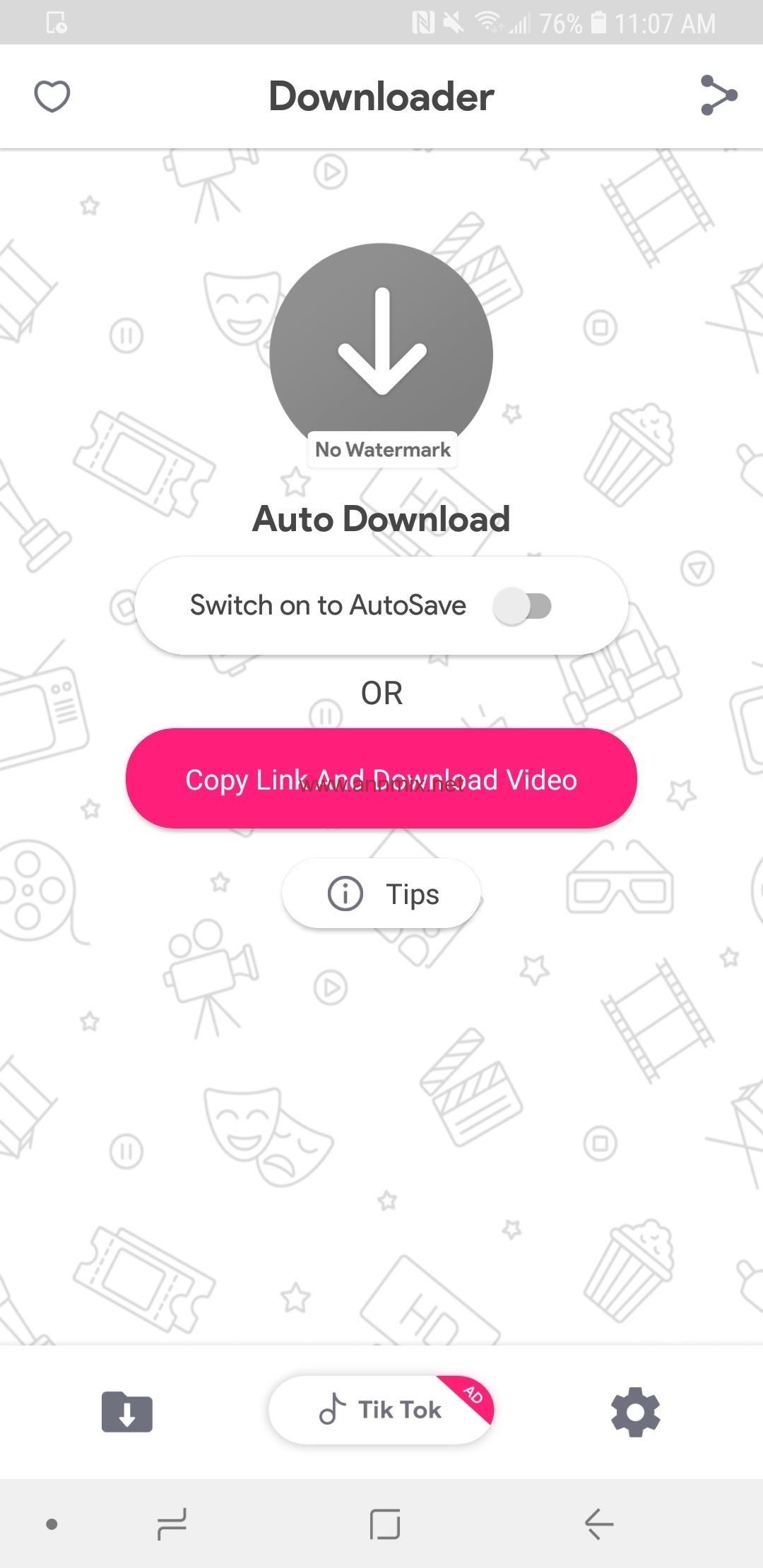
Task: Tap Copy Link And Download Video
Action: click(381, 778)
